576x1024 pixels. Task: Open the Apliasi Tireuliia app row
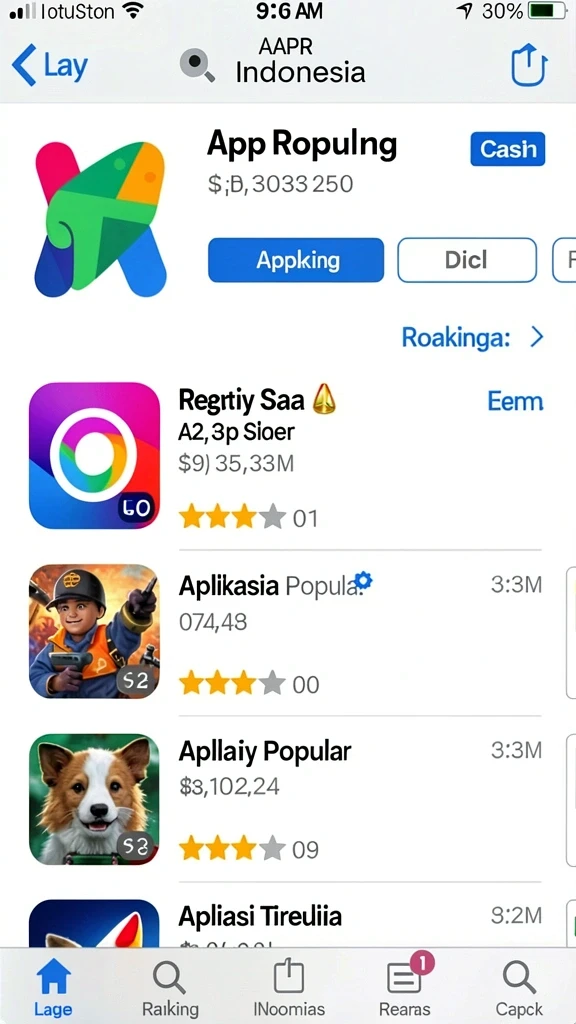coord(285,922)
